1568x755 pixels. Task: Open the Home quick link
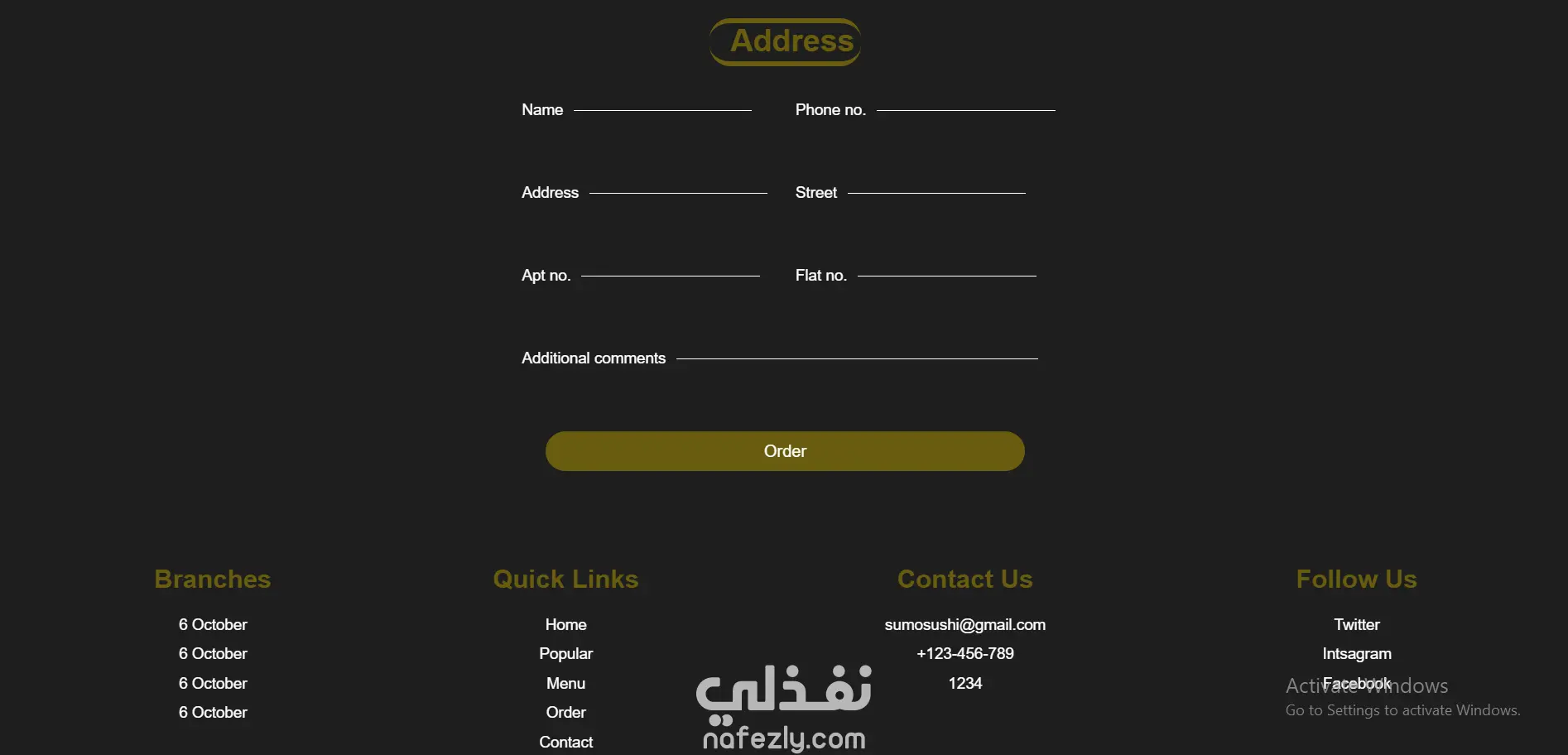pyautogui.click(x=565, y=624)
